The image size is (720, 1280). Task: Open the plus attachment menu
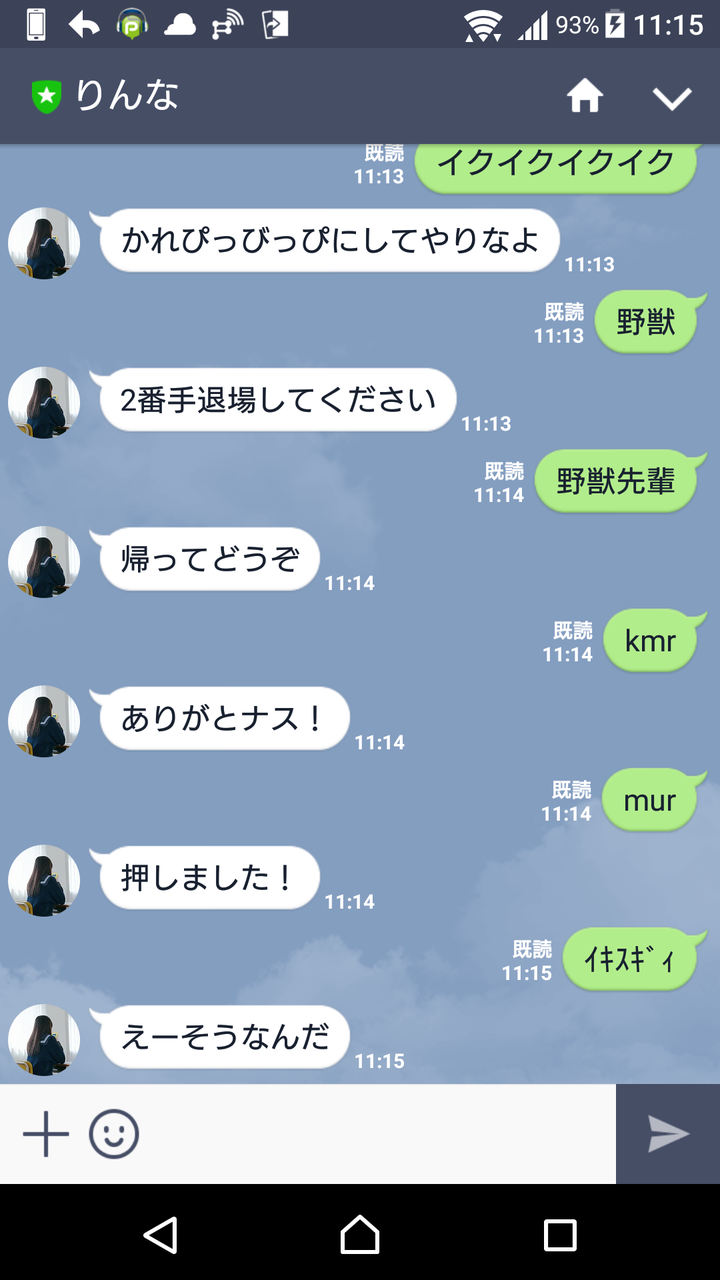point(46,1134)
